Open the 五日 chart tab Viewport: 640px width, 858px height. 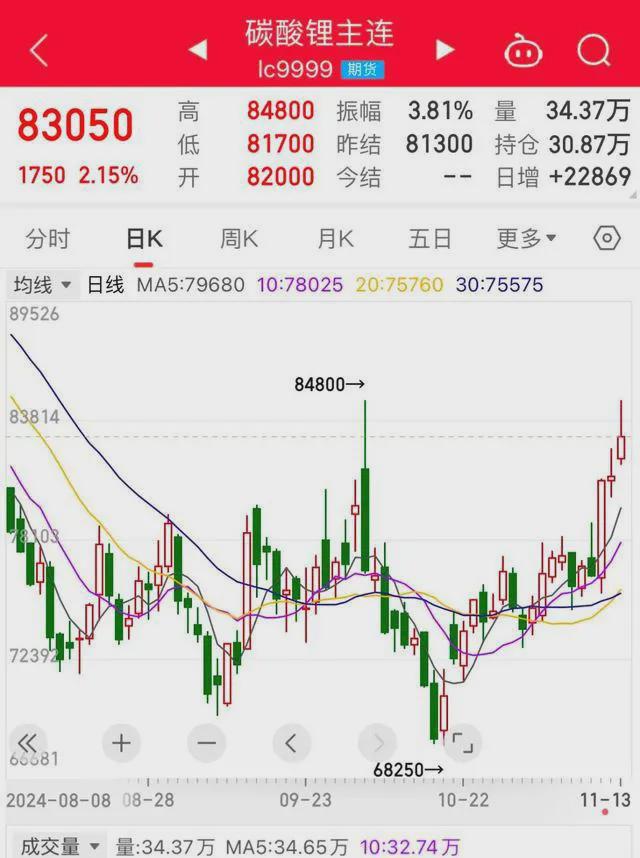coord(430,239)
